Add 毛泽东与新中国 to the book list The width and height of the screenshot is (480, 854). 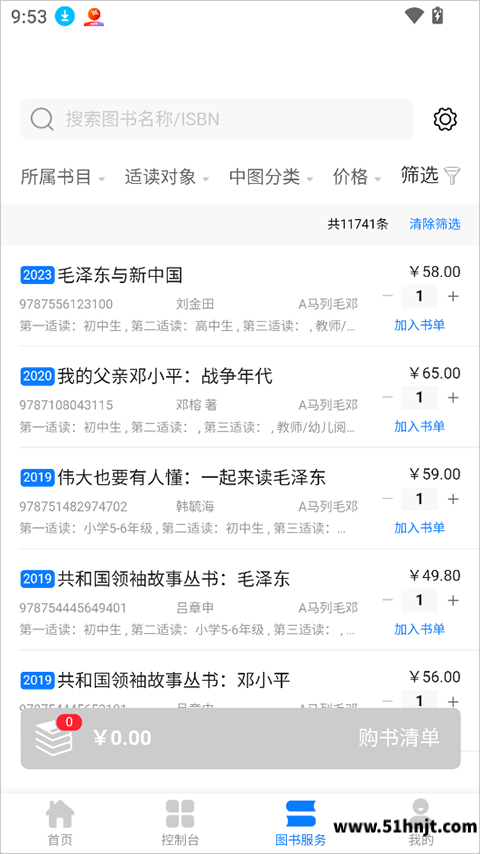pyautogui.click(x=420, y=325)
